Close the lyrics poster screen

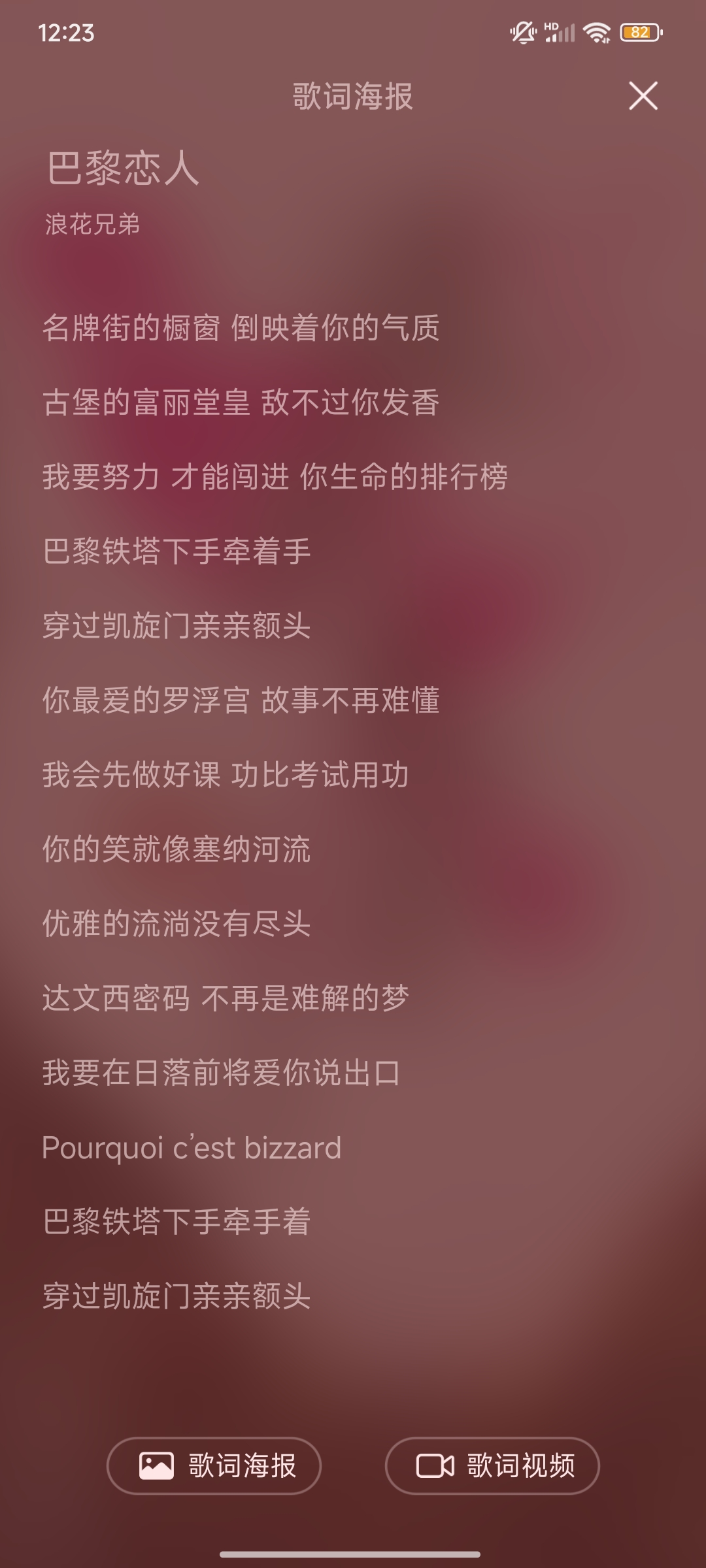[x=643, y=96]
